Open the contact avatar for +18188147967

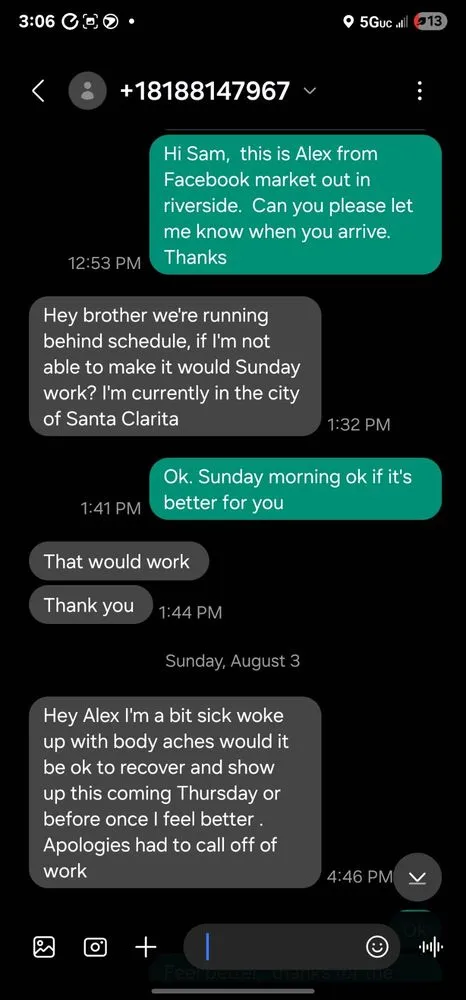tap(87, 91)
